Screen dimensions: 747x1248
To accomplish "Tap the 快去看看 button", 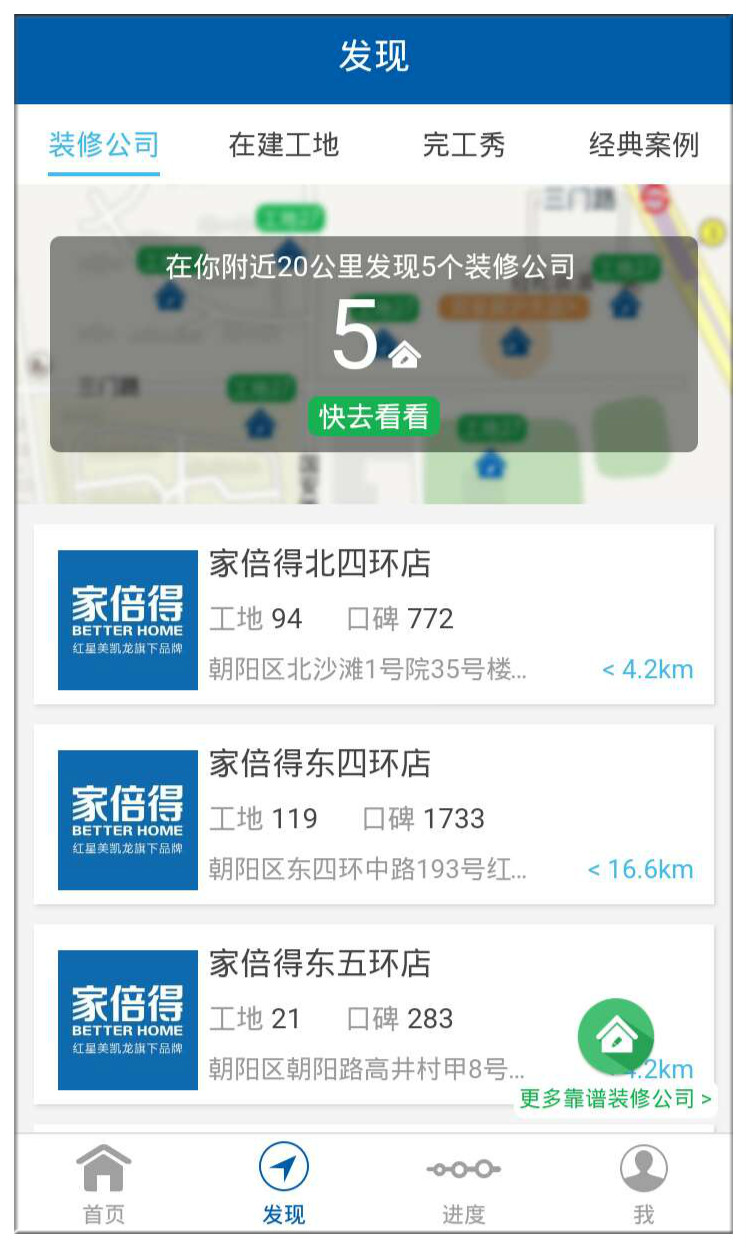I will click(374, 416).
